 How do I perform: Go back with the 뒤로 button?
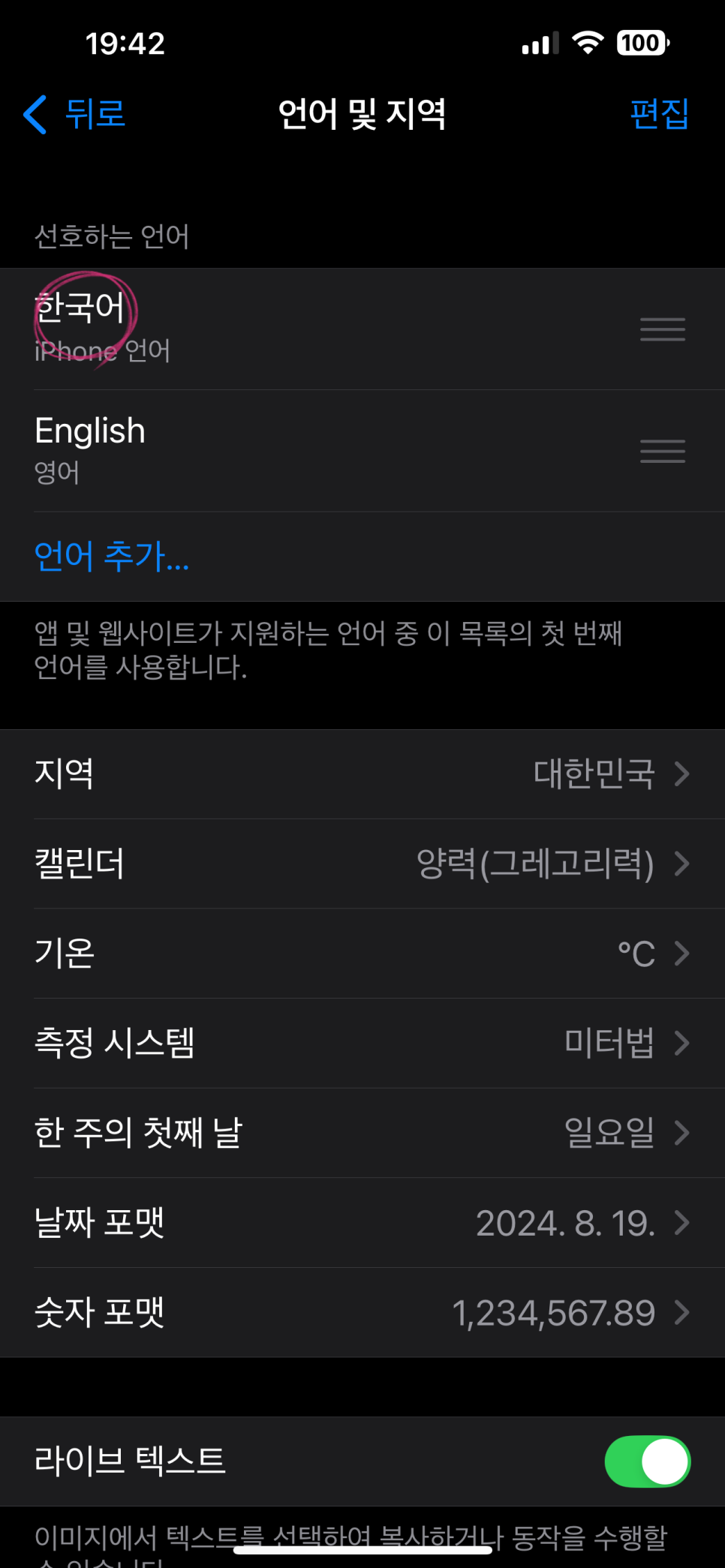tap(75, 114)
